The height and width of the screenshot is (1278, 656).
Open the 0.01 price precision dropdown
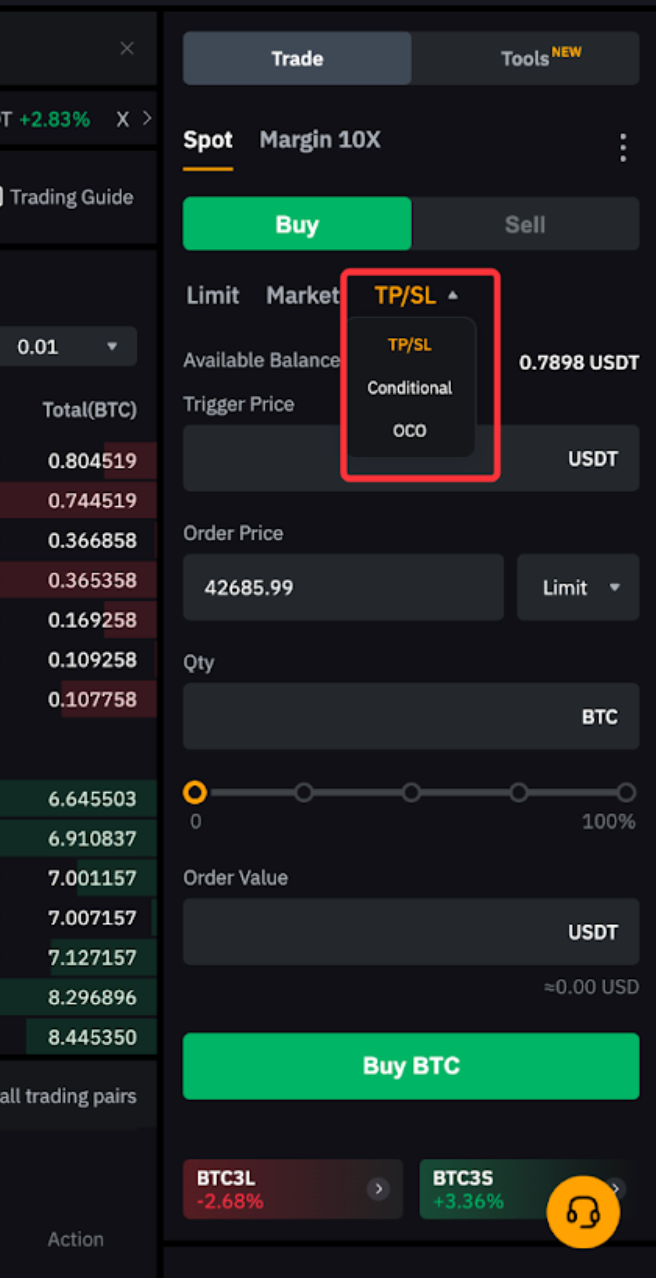[67, 347]
